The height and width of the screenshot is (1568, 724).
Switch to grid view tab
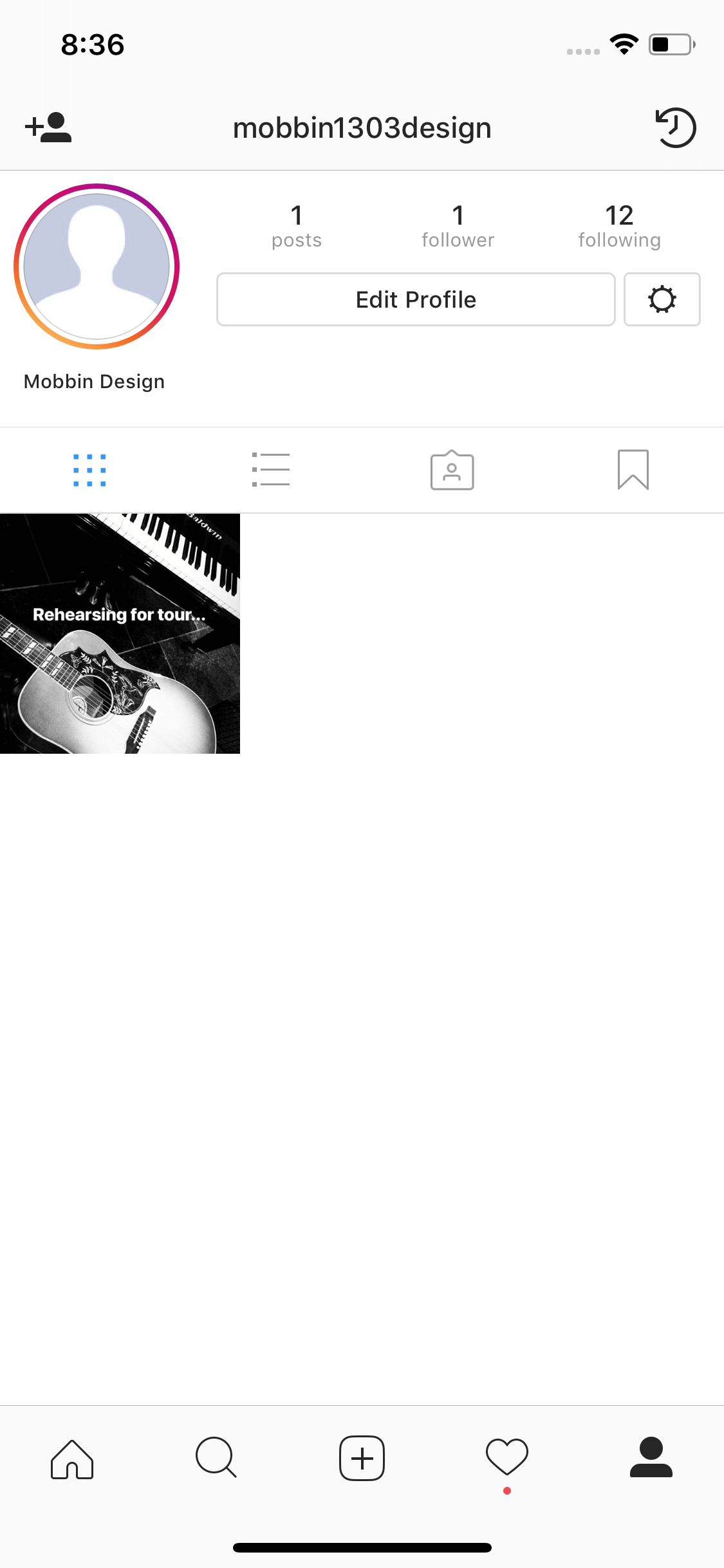(x=90, y=470)
